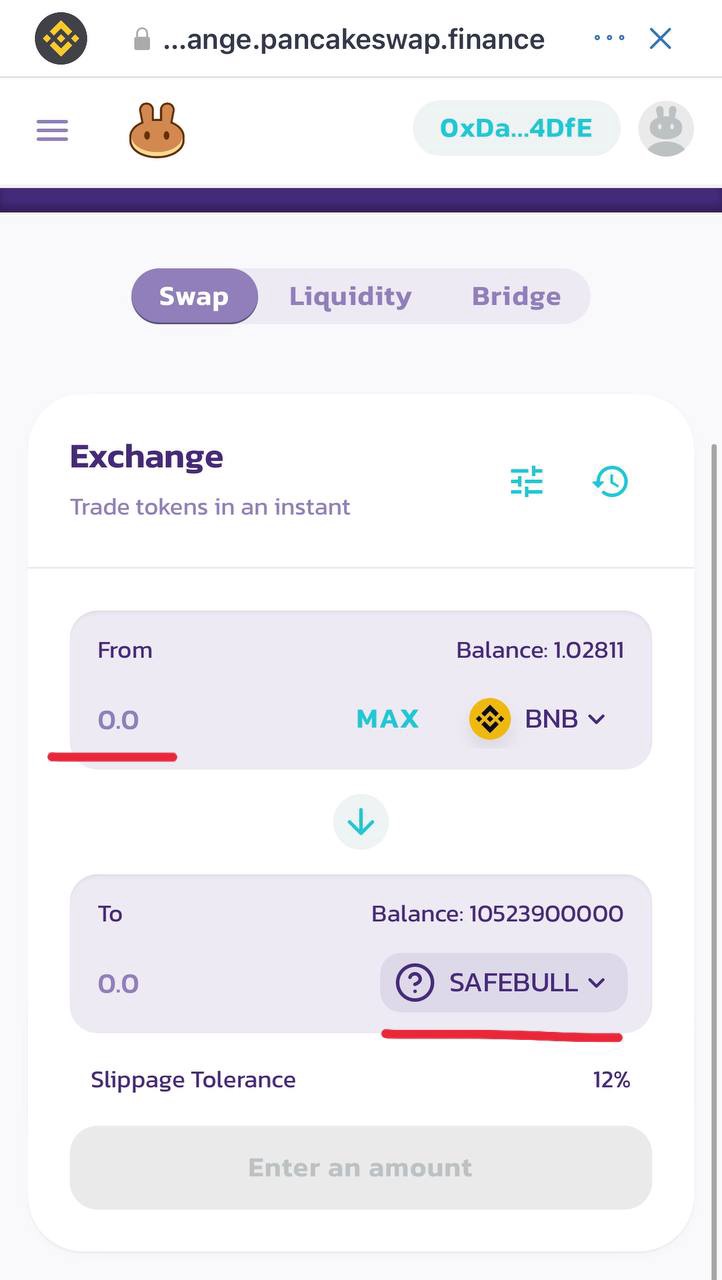The width and height of the screenshot is (722, 1280).
Task: Open the browser's three-dot options menu
Action: point(609,38)
